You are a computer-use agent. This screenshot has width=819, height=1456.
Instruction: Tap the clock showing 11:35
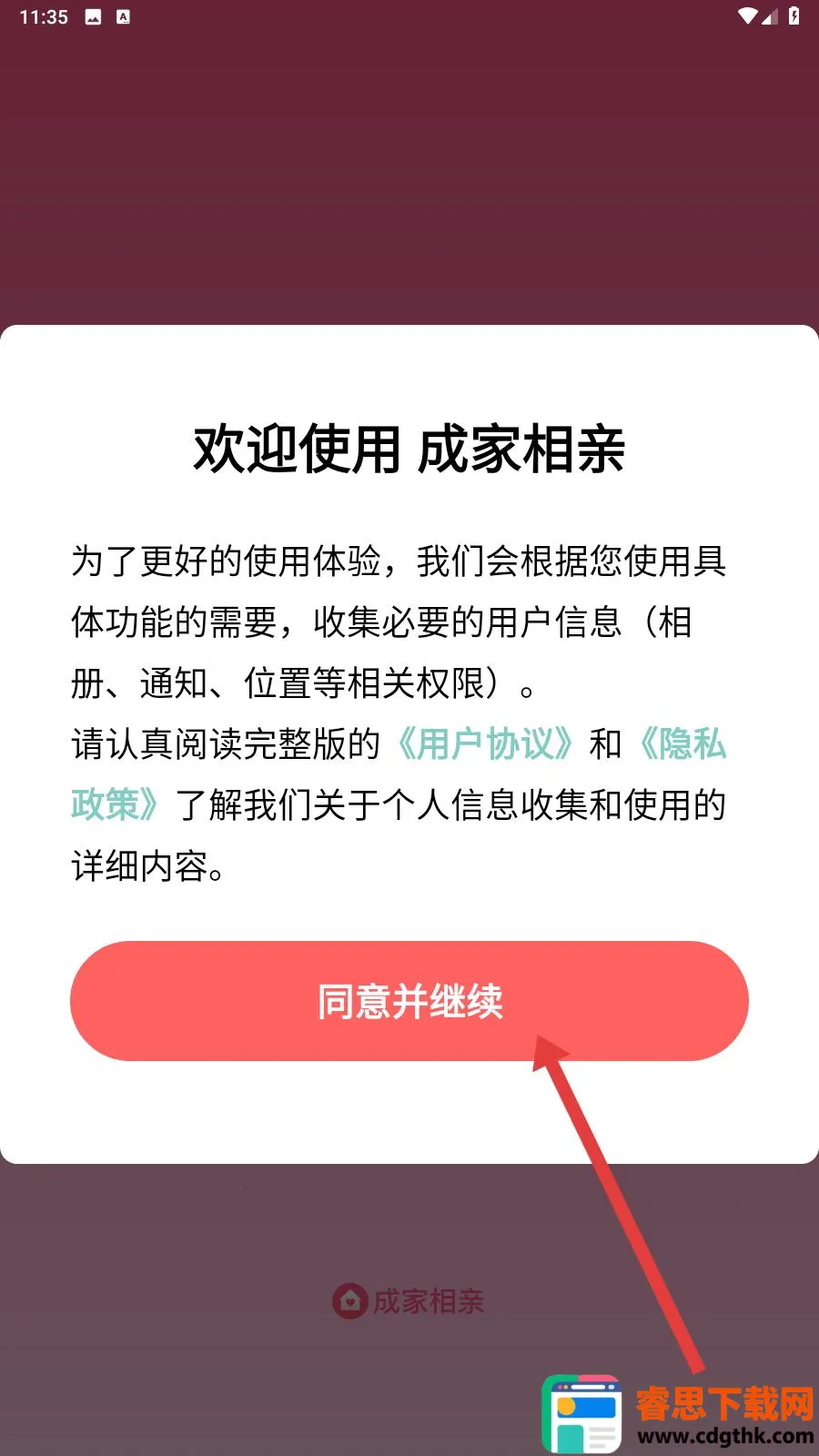point(43,15)
